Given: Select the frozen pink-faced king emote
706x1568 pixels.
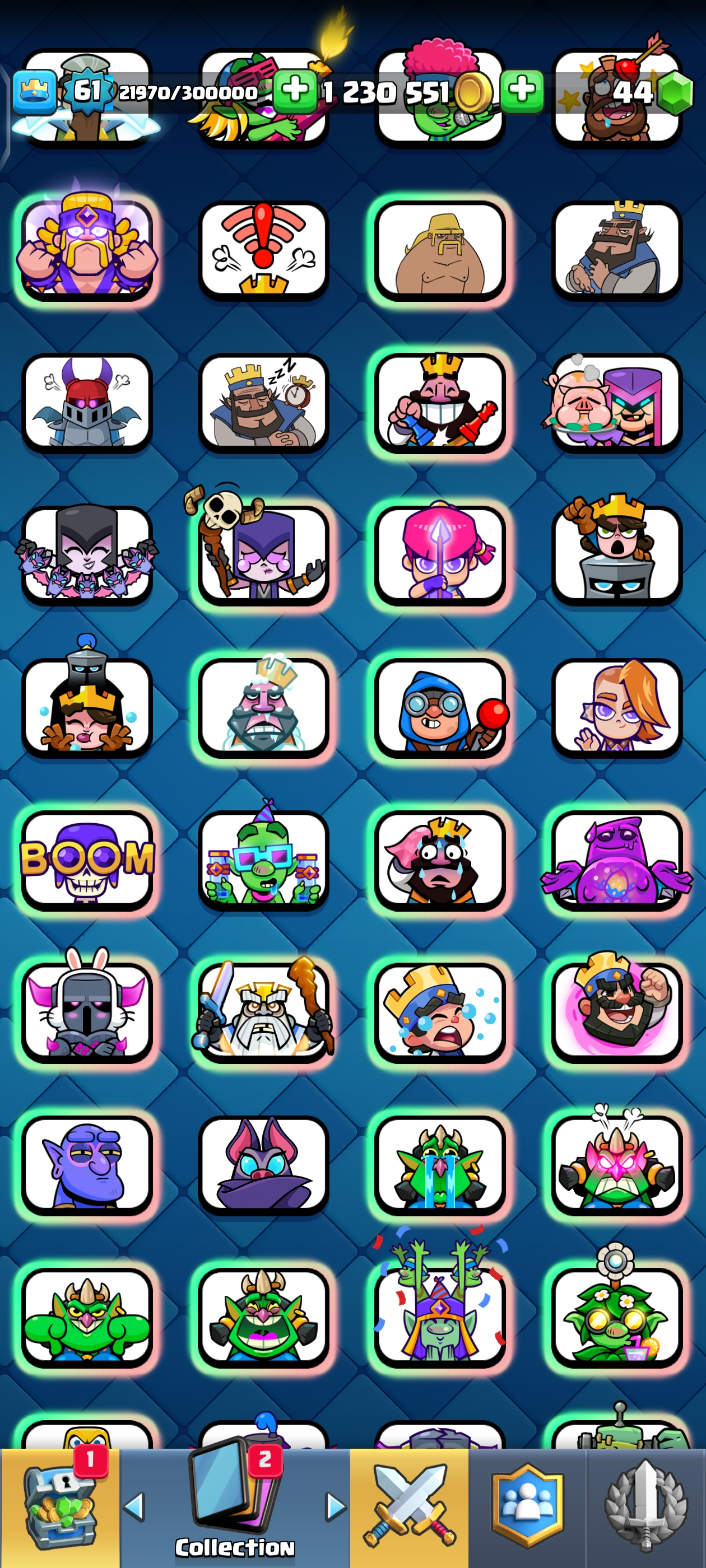Looking at the screenshot, I should (263, 707).
